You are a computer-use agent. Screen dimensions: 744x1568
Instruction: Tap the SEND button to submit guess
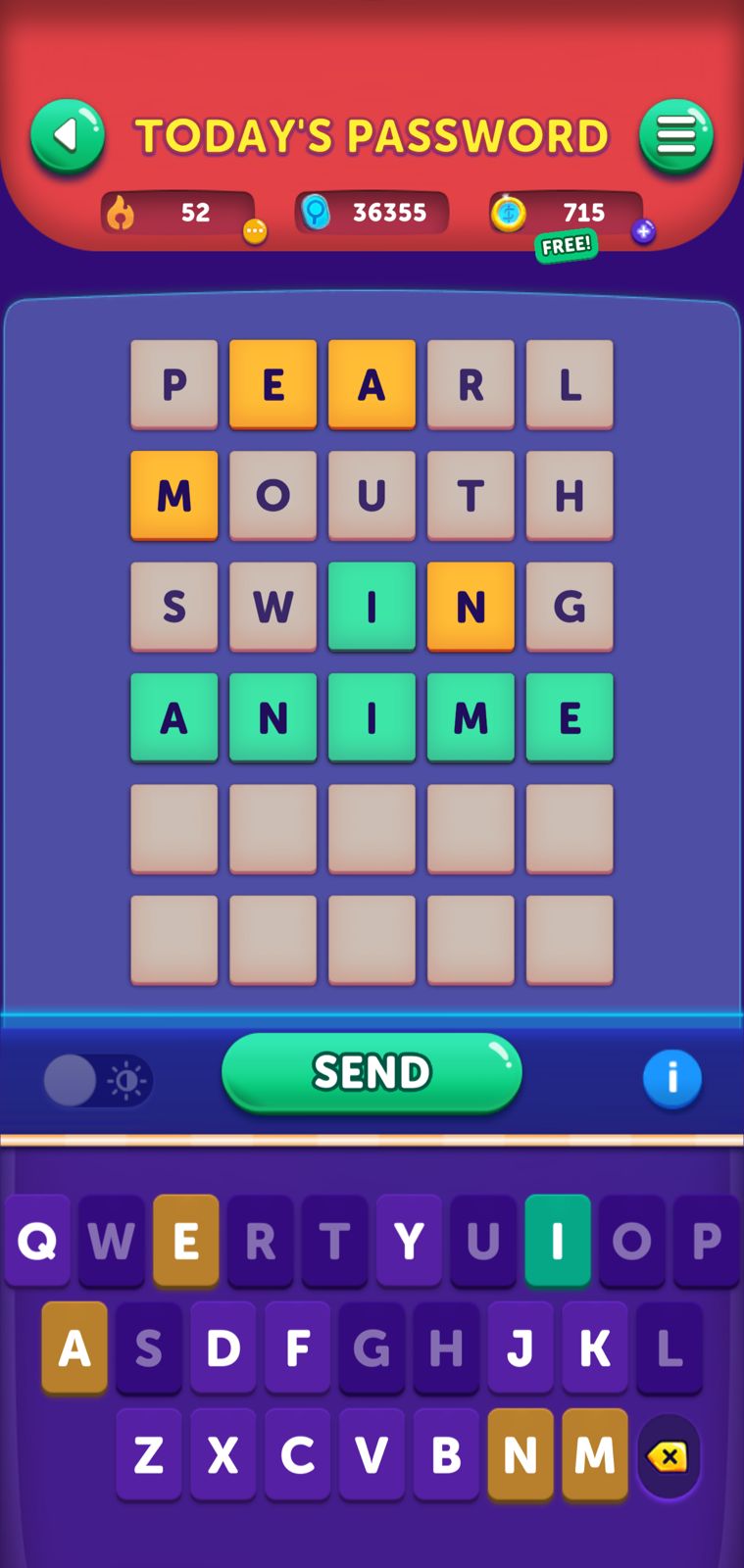tap(372, 1072)
